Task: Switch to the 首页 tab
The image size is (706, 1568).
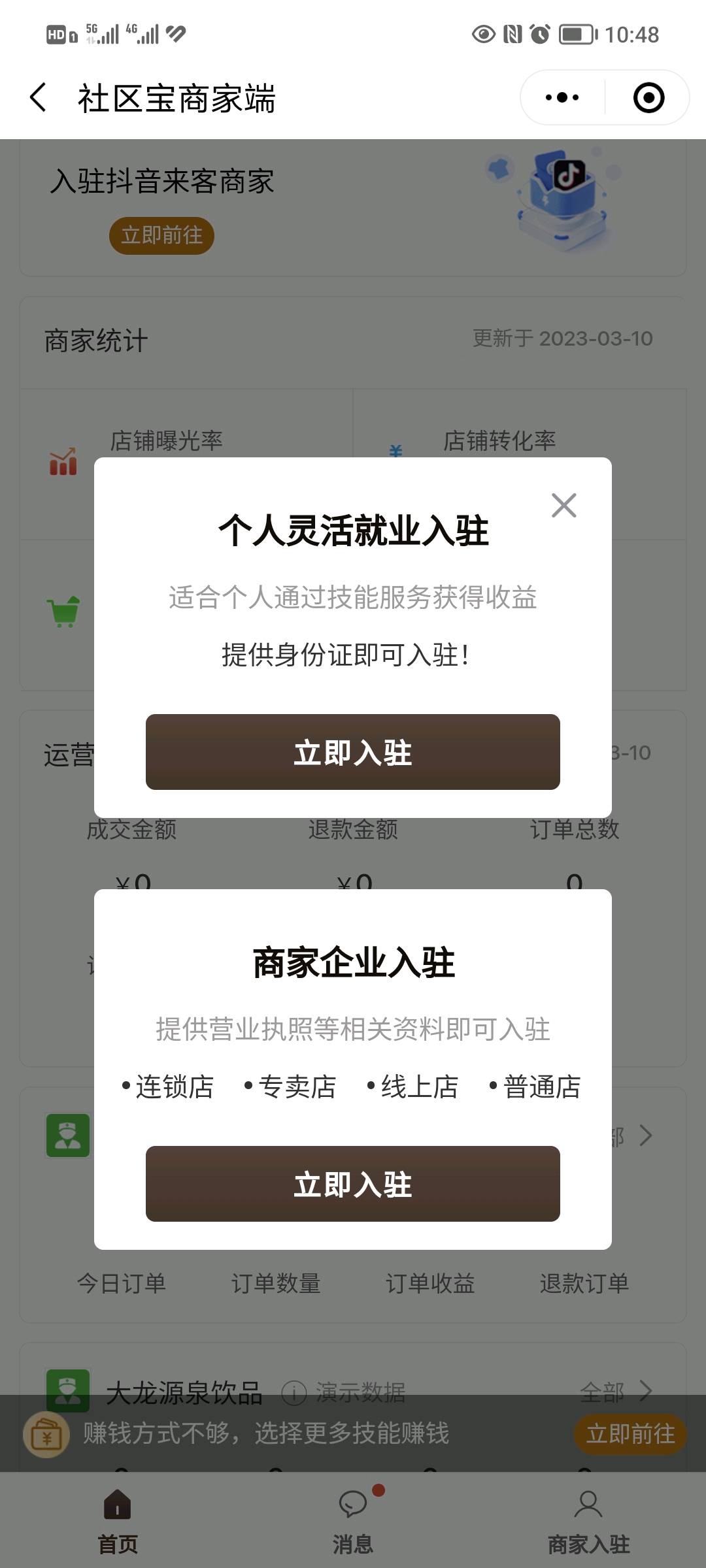Action: pyautogui.click(x=118, y=1520)
